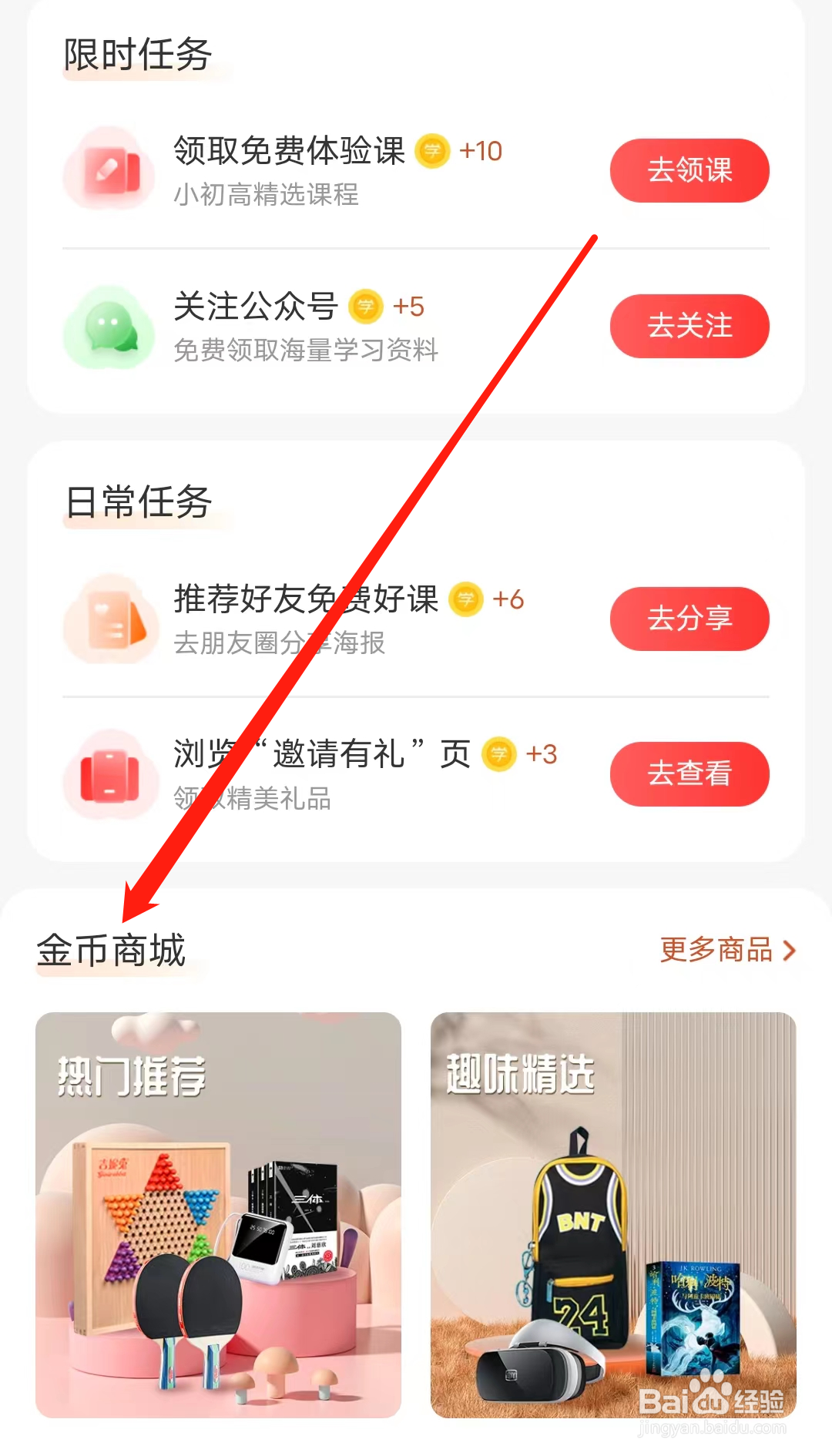Tap the 去查看 button

[689, 774]
